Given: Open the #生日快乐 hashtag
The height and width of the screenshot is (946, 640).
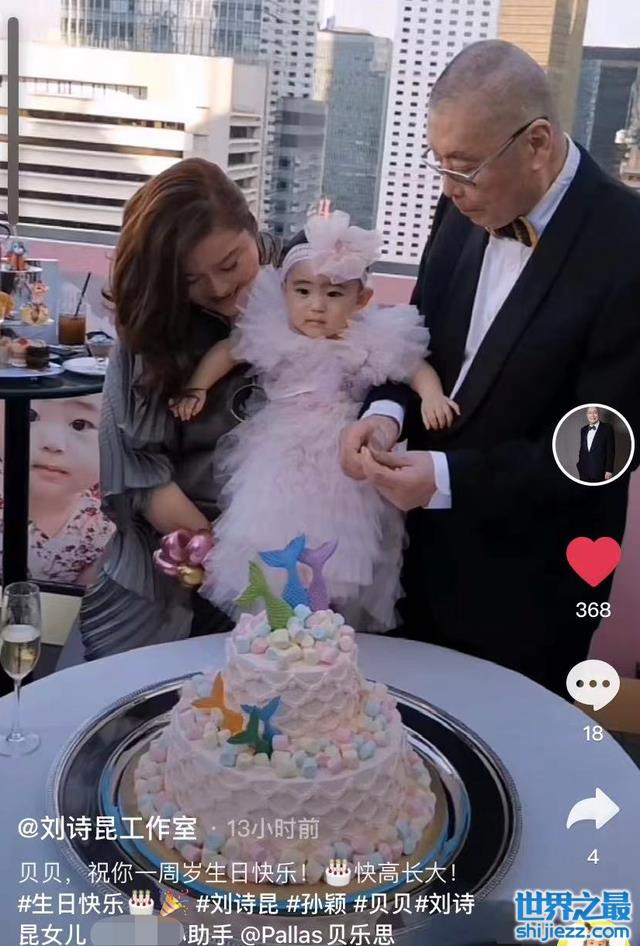Looking at the screenshot, I should 70,903.
